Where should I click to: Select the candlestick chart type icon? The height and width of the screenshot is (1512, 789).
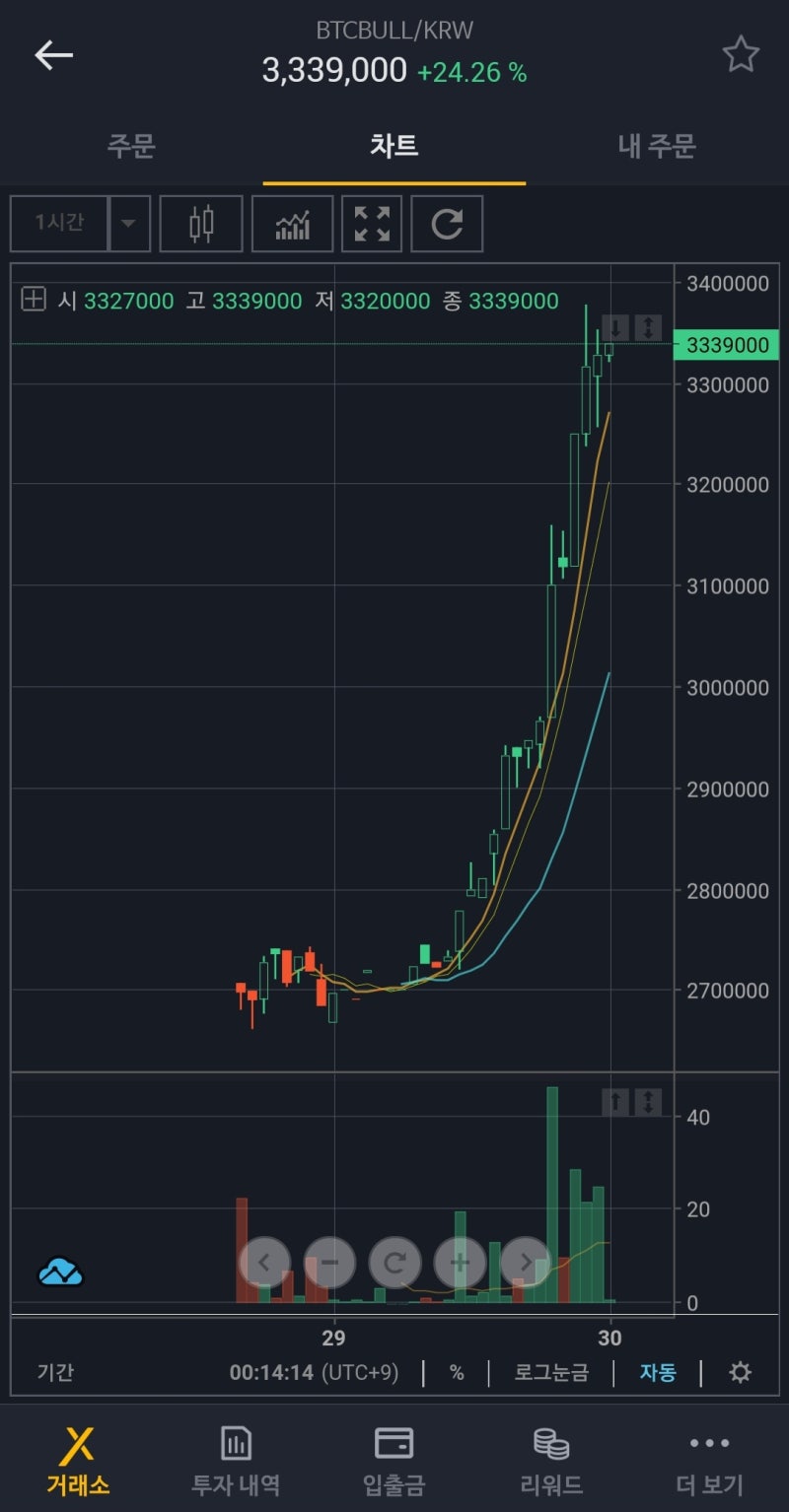(x=201, y=224)
